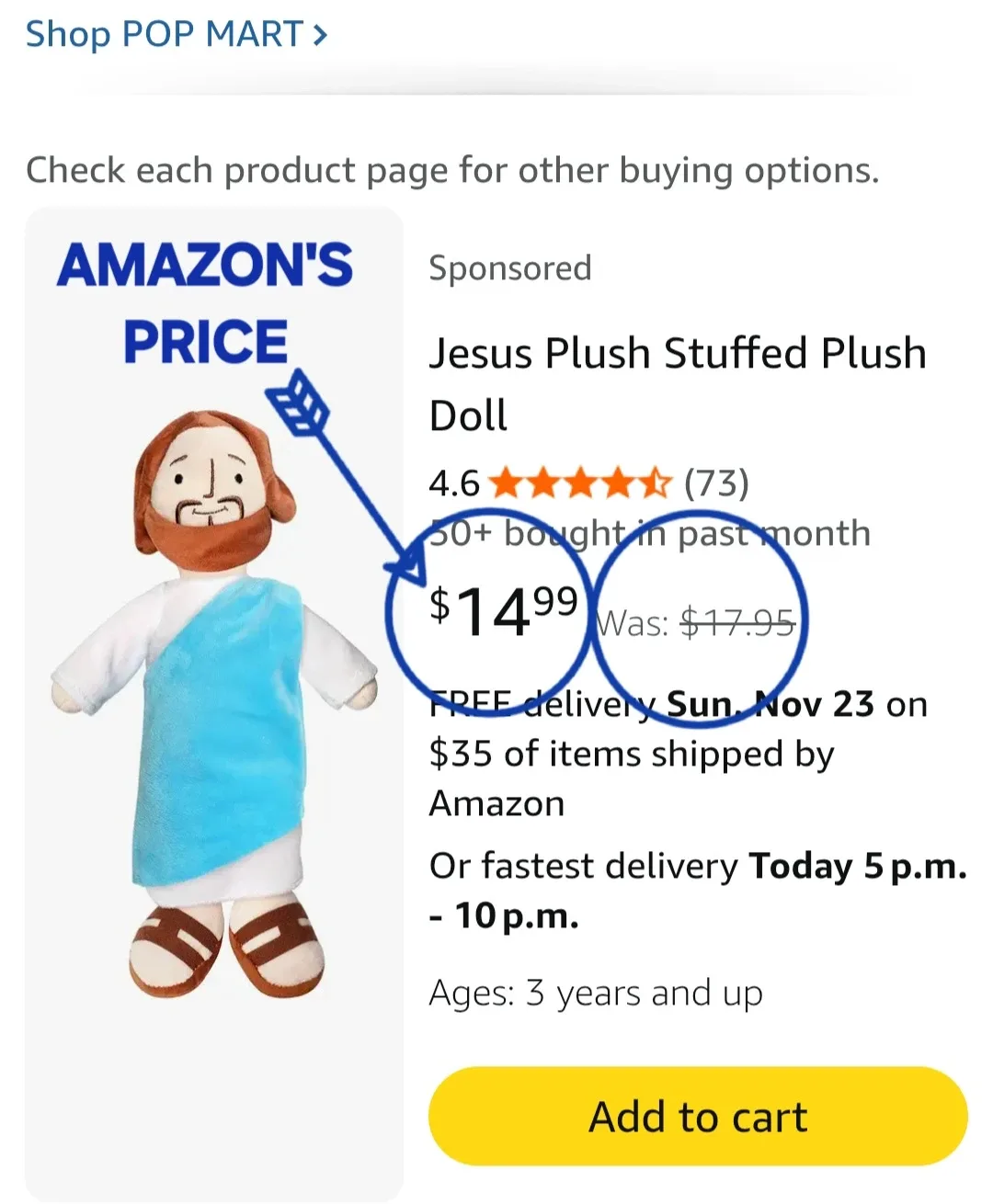The width and height of the screenshot is (993, 1204).
Task: Expand the 4.6 rating details
Action: pos(454,483)
